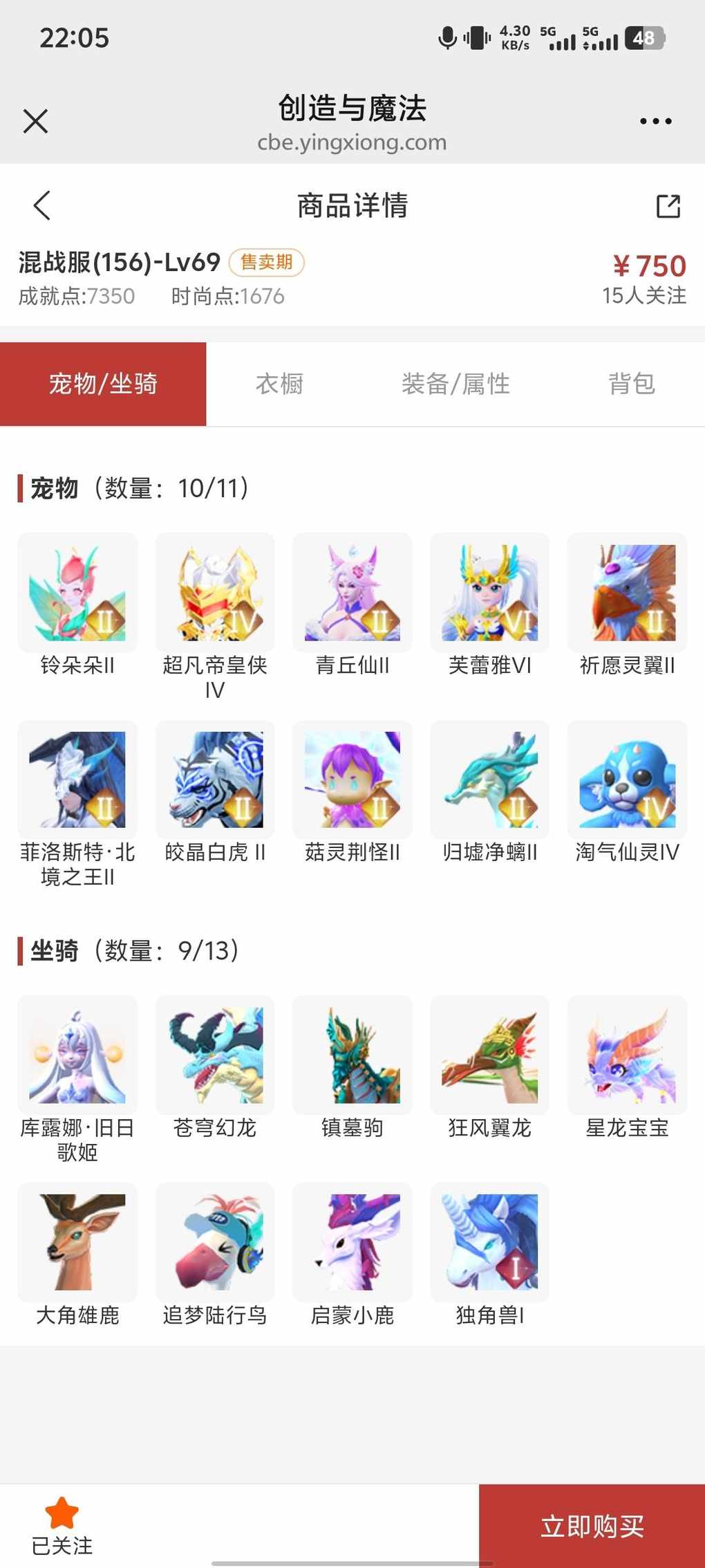The height and width of the screenshot is (1568, 705).
Task: Toggle the 已关注 follow star
Action: pos(62,1526)
